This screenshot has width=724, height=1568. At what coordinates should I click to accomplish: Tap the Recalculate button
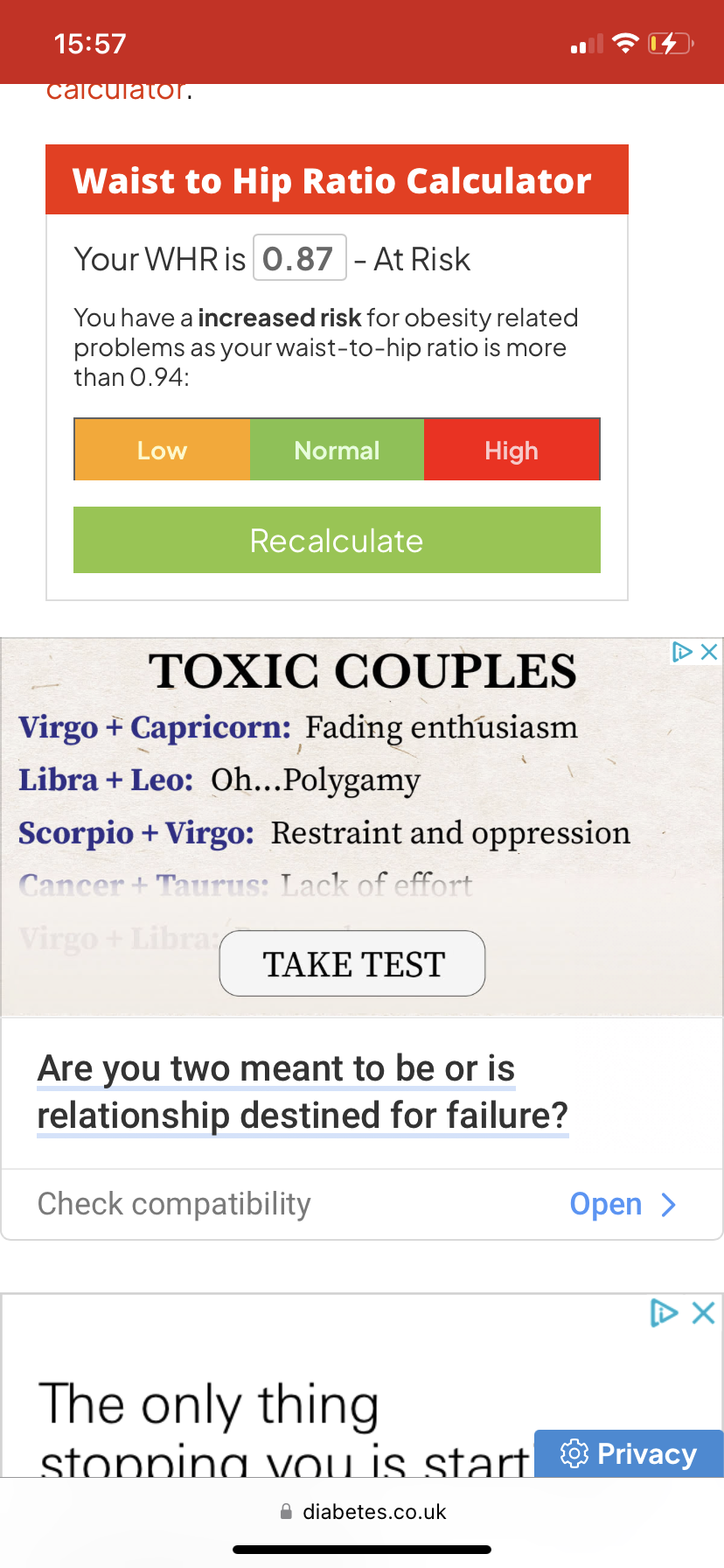pos(337,540)
